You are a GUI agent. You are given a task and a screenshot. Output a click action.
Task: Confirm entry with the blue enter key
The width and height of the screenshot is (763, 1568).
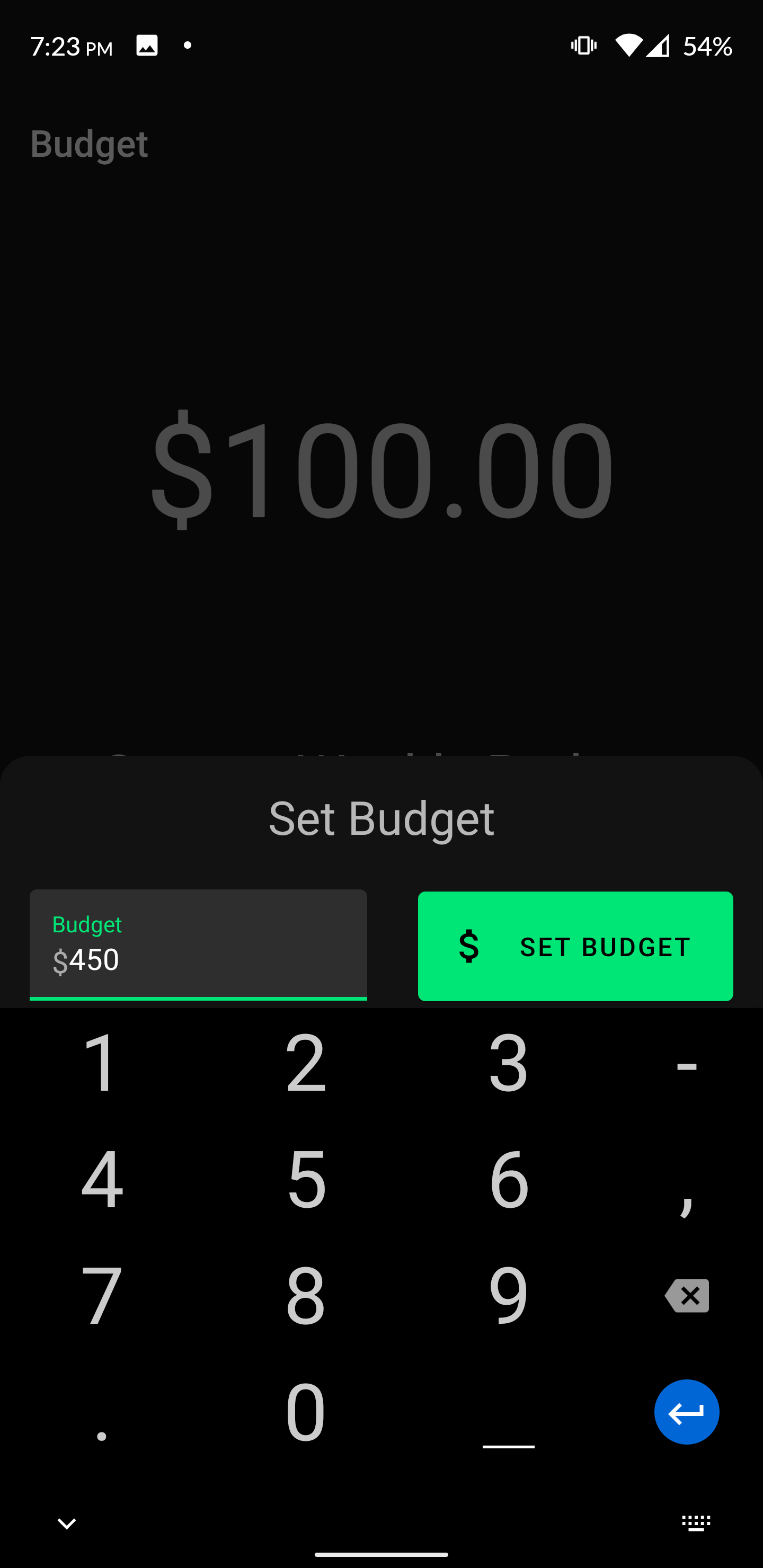click(686, 1412)
